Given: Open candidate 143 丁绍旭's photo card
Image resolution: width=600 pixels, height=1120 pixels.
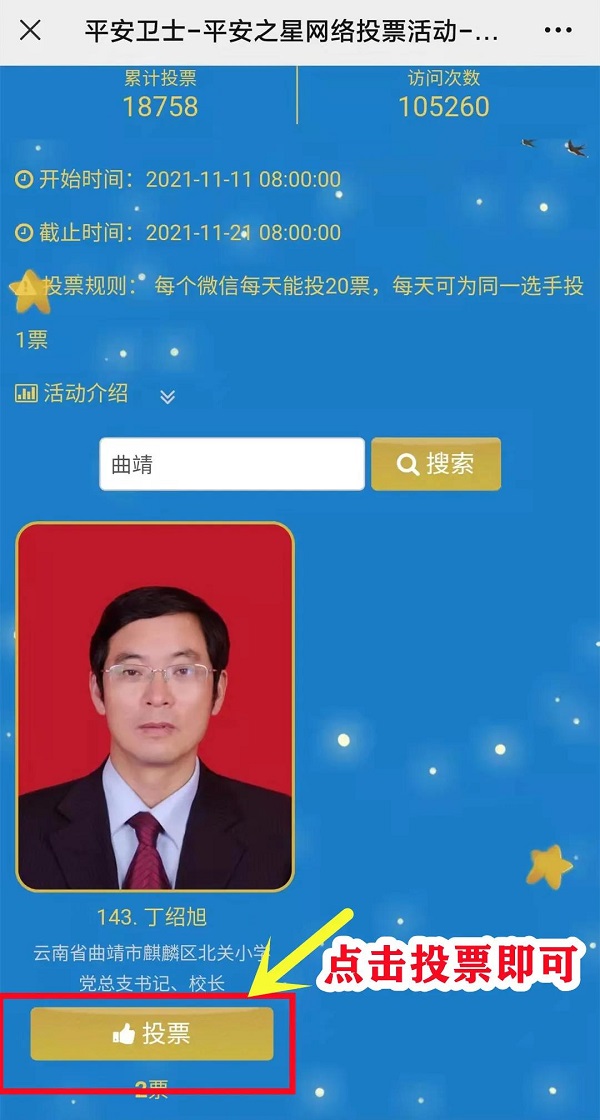Looking at the screenshot, I should [155, 707].
